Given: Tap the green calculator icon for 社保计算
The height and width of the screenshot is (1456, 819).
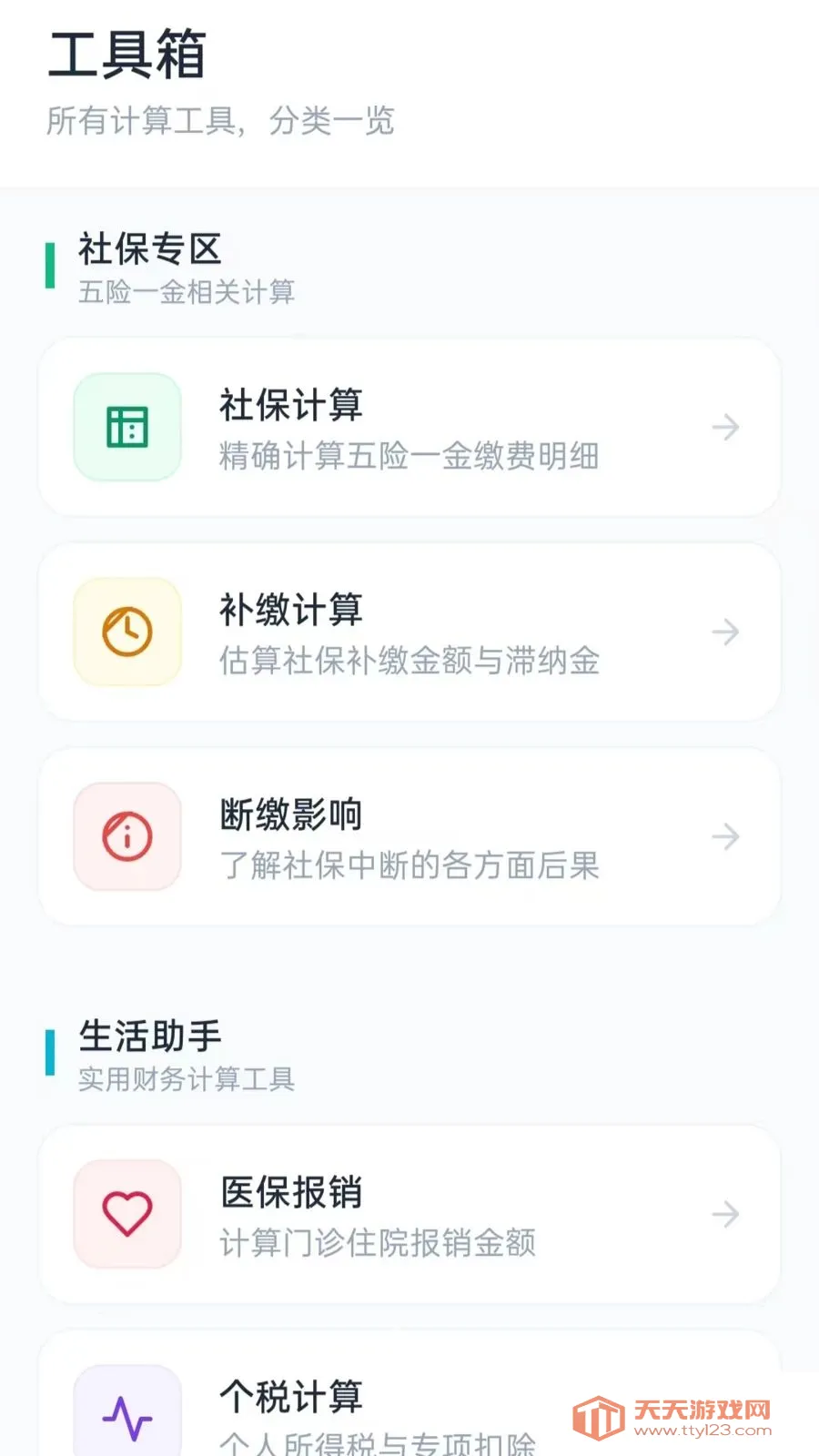Looking at the screenshot, I should (x=126, y=427).
